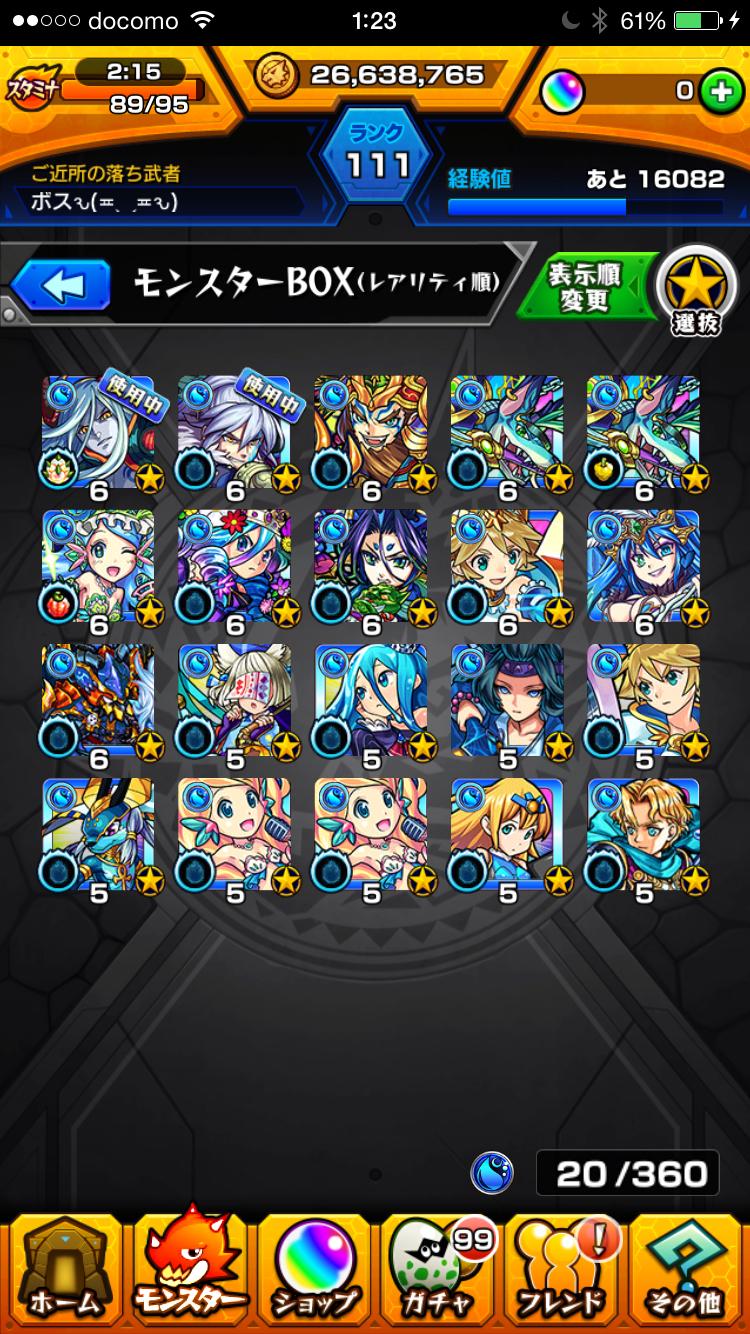This screenshot has width=750, height=1334.
Task: Tap the 表示順変更 sort order button
Action: click(584, 288)
